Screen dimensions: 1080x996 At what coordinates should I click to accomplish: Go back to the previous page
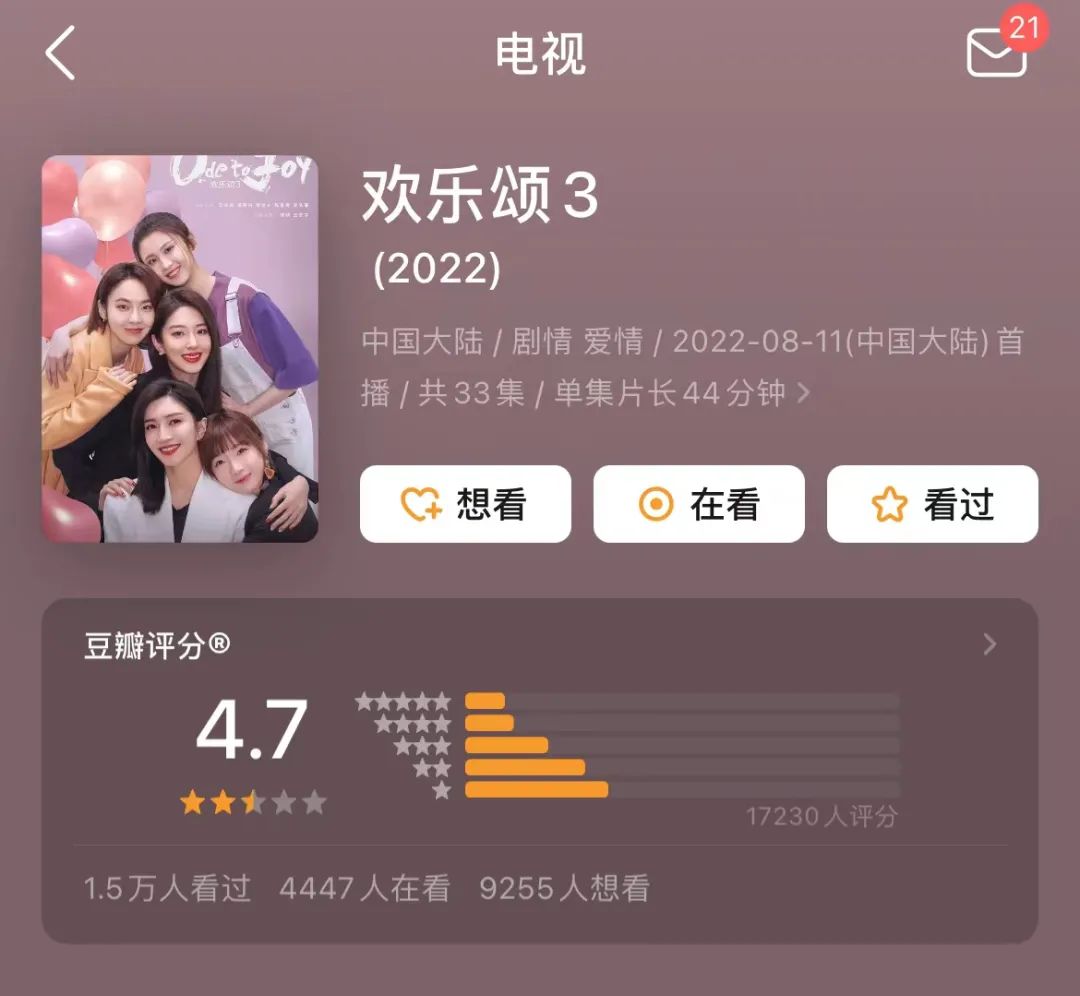(x=60, y=53)
